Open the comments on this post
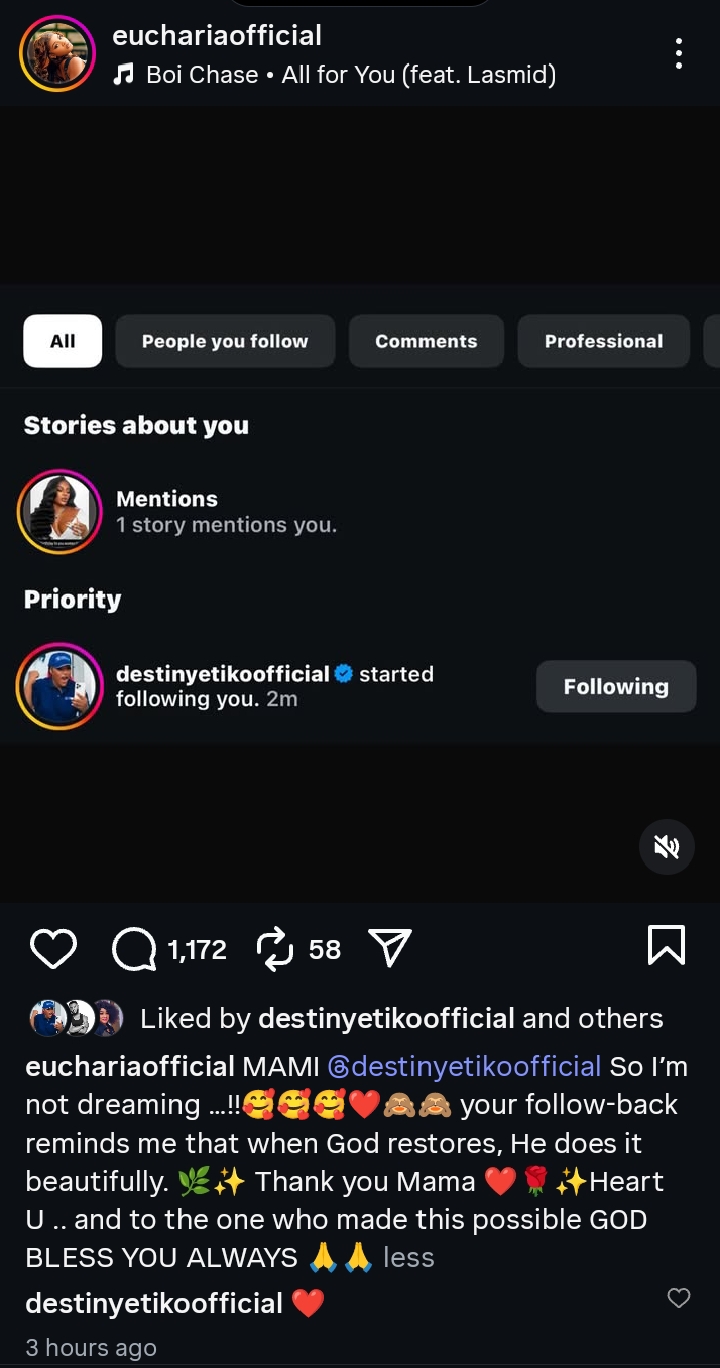720x1368 pixels. [134, 948]
